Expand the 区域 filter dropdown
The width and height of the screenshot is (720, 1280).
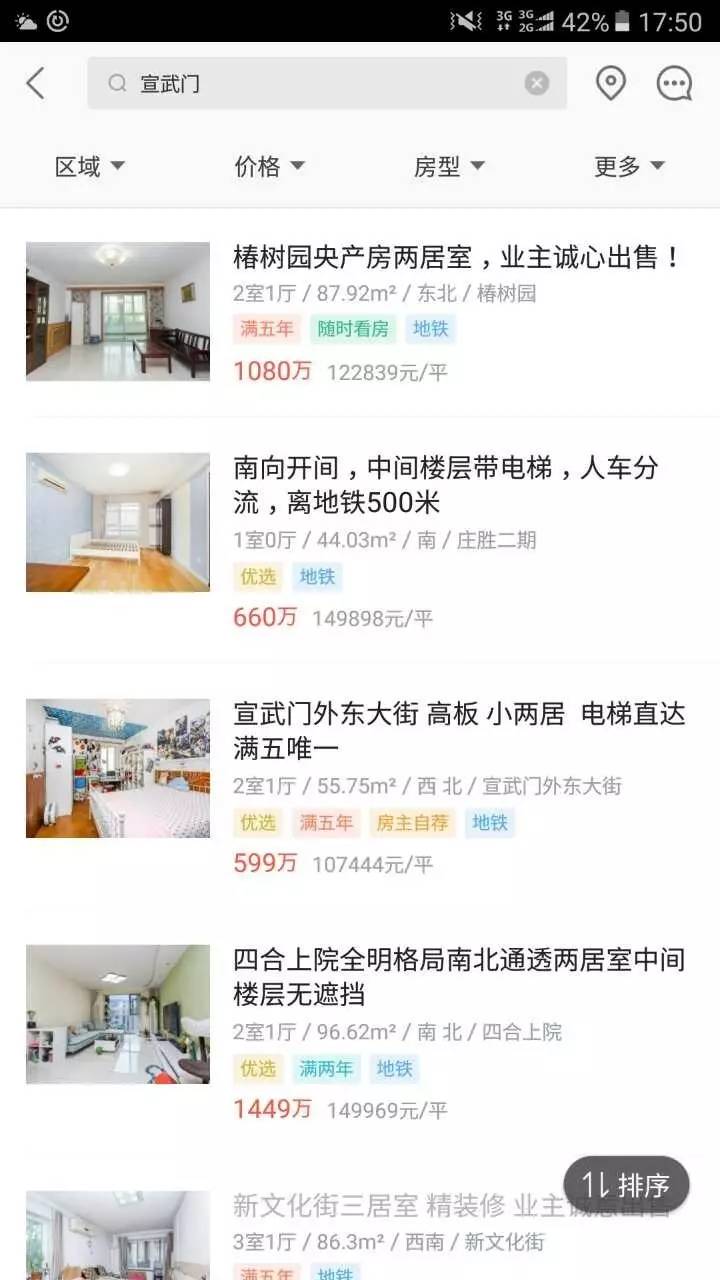[90, 166]
